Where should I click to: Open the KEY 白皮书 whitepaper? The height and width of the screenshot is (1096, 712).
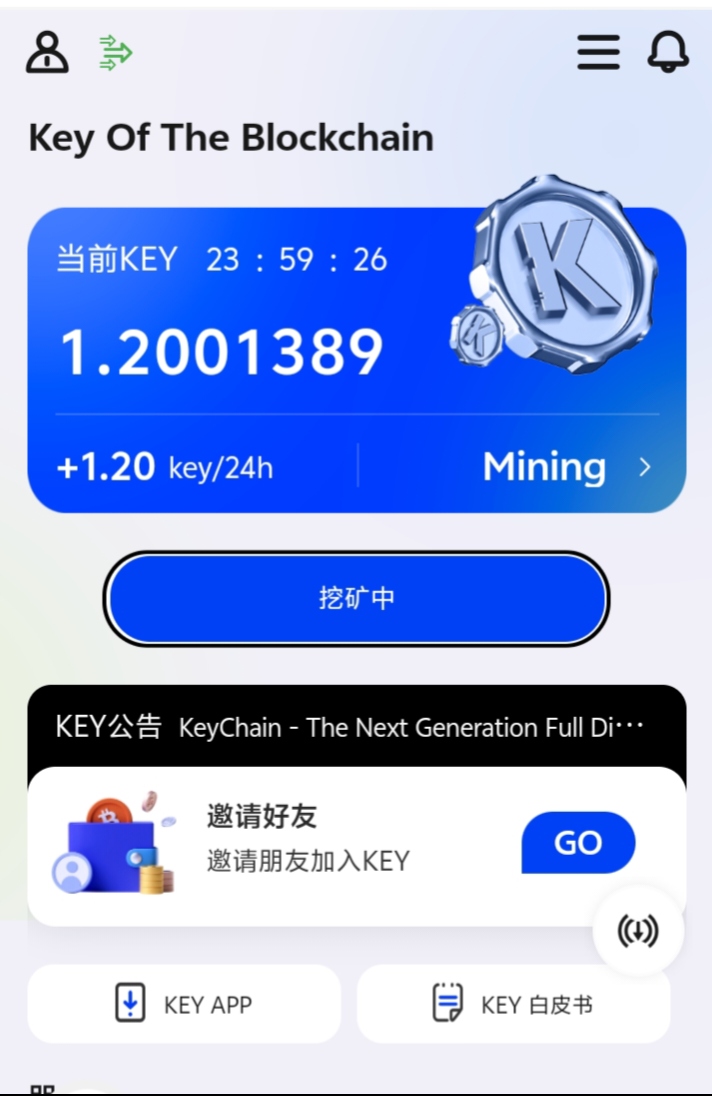pos(513,1004)
